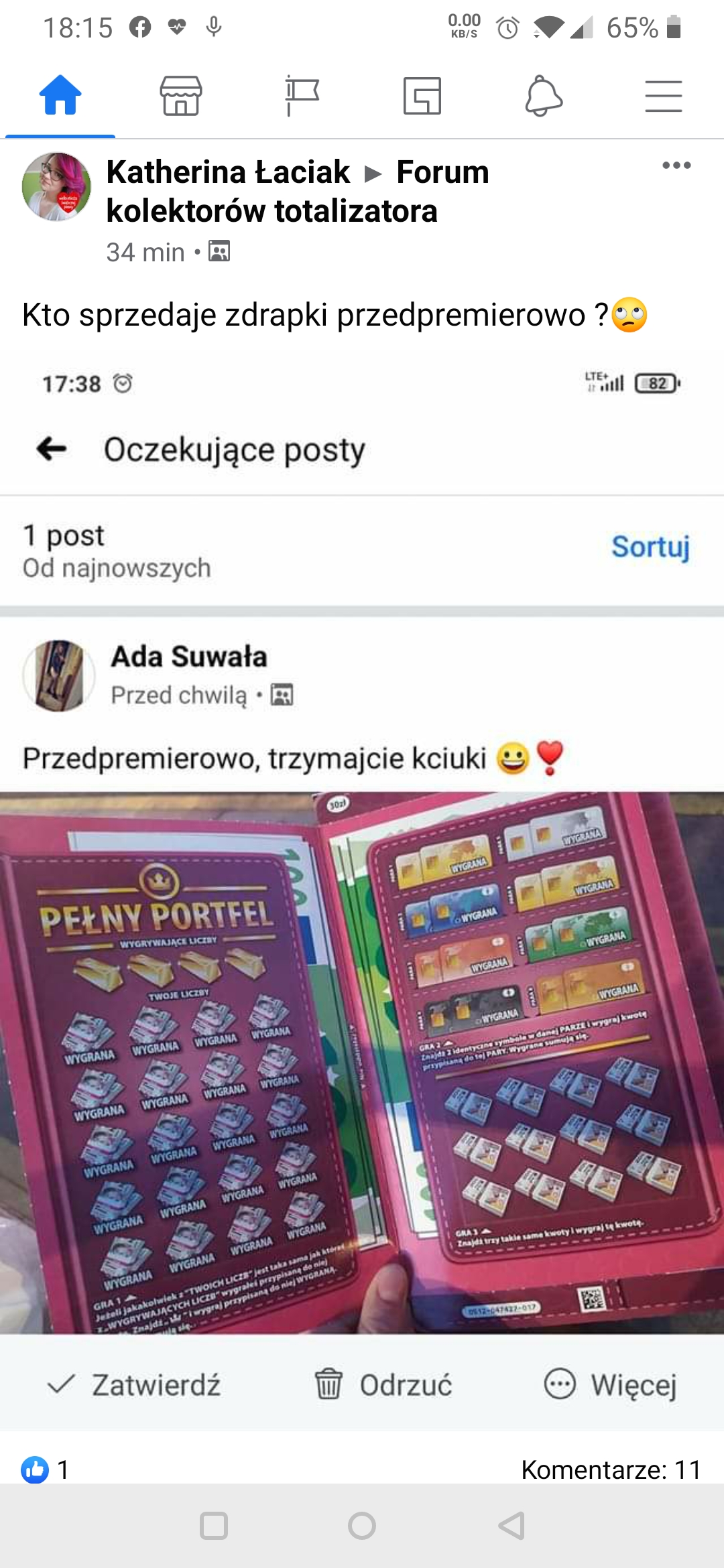Open the notifications bell
Screen dimensions: 724x1568
pyautogui.click(x=543, y=96)
